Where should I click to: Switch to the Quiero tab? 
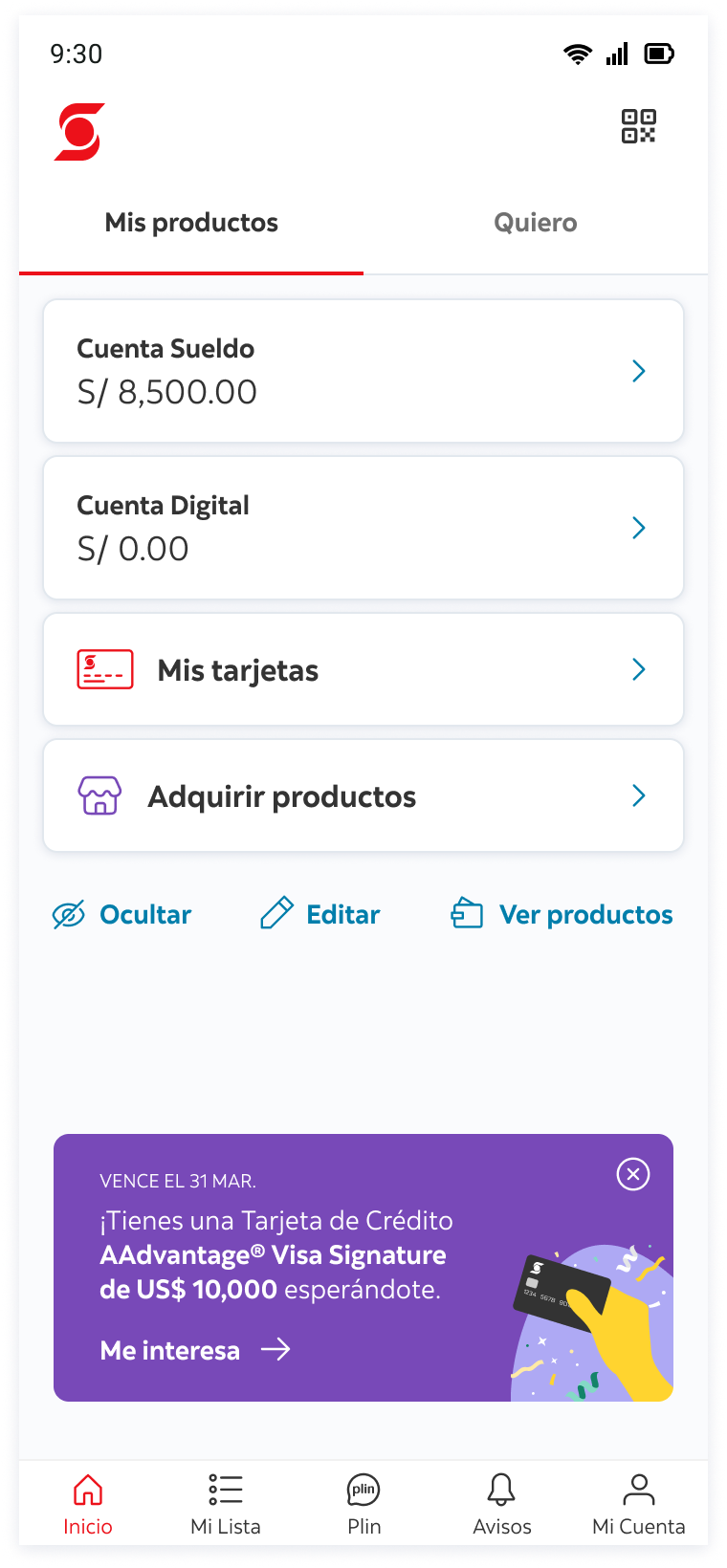536,223
